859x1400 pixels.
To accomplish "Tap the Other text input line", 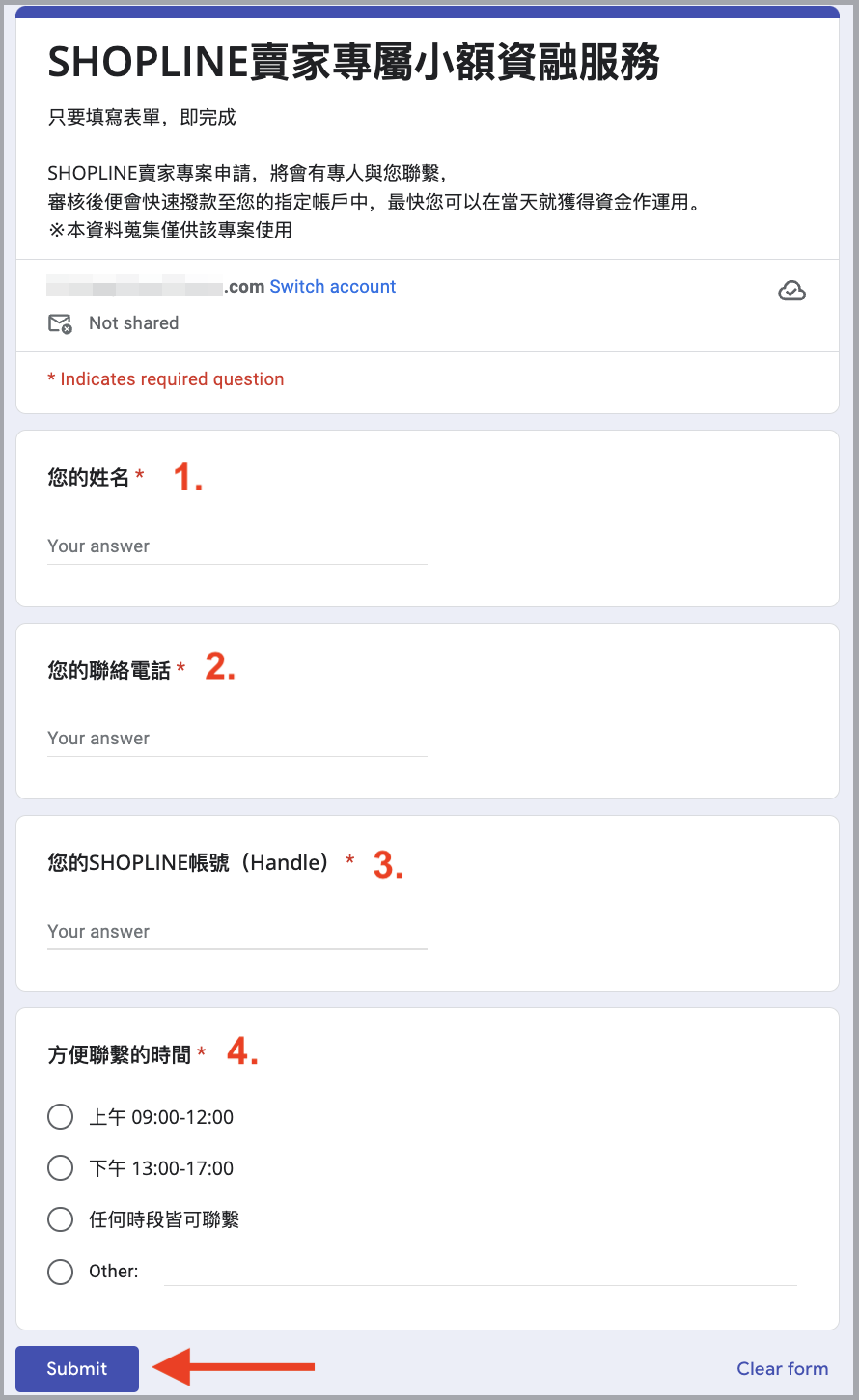I will click(x=481, y=1273).
